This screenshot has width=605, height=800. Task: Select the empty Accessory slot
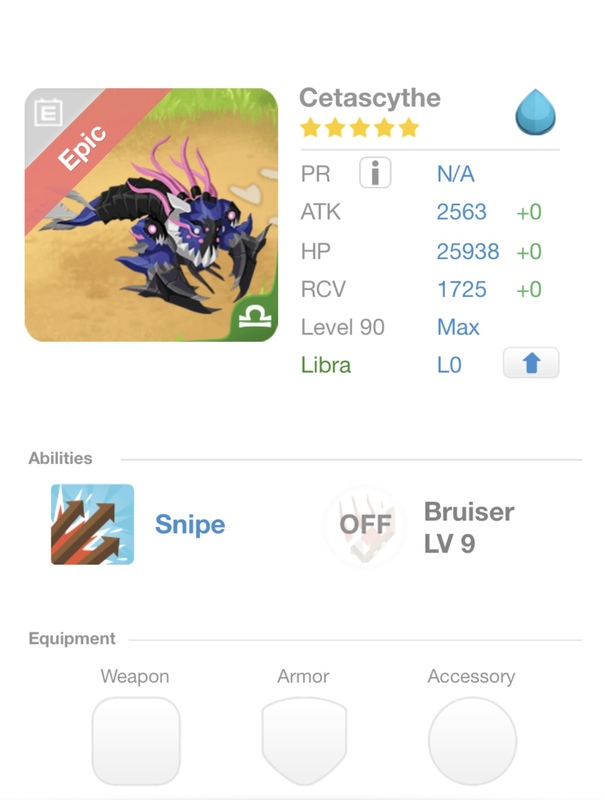472,741
